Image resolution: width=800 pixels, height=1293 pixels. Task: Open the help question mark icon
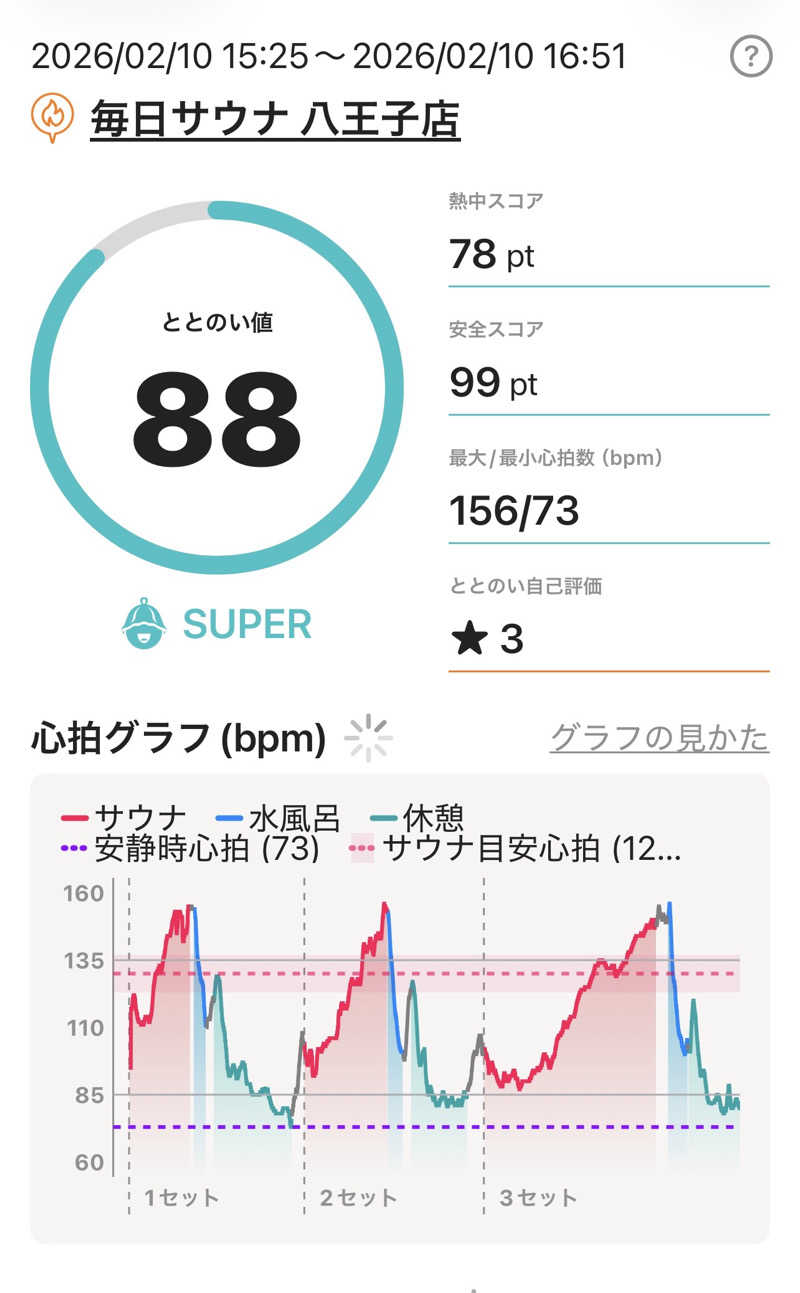[751, 57]
